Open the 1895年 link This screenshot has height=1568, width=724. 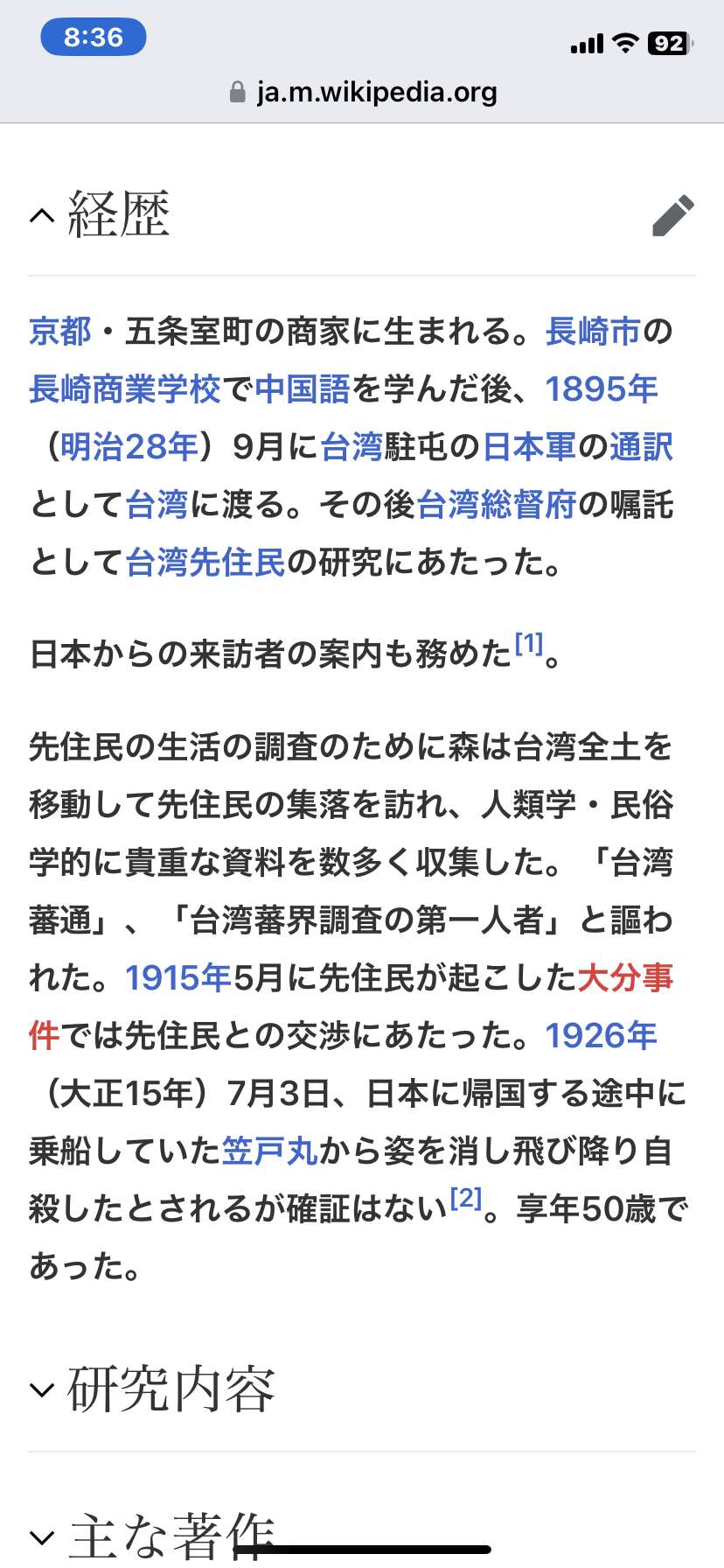pyautogui.click(x=602, y=389)
